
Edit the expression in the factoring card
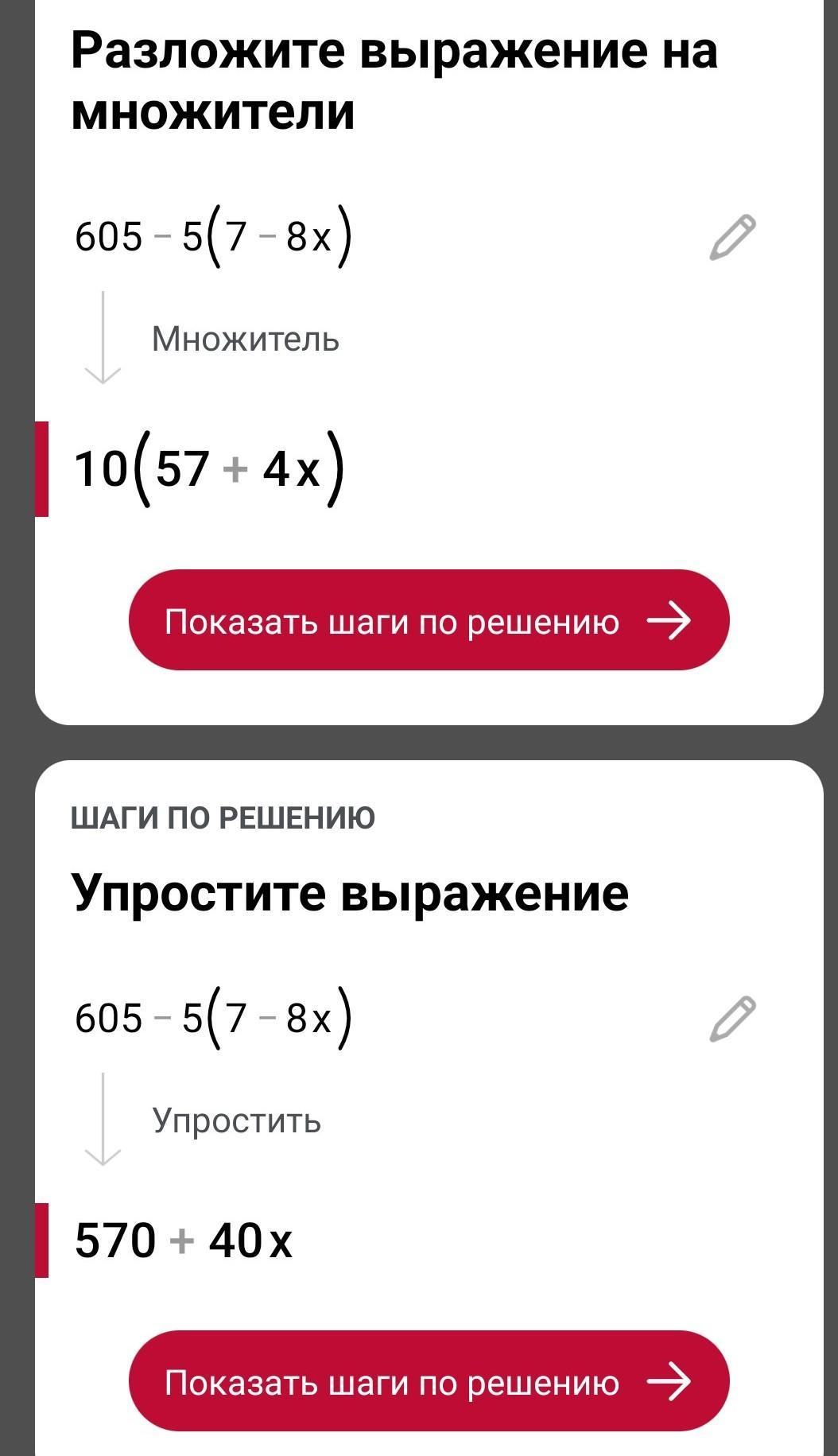(x=731, y=237)
